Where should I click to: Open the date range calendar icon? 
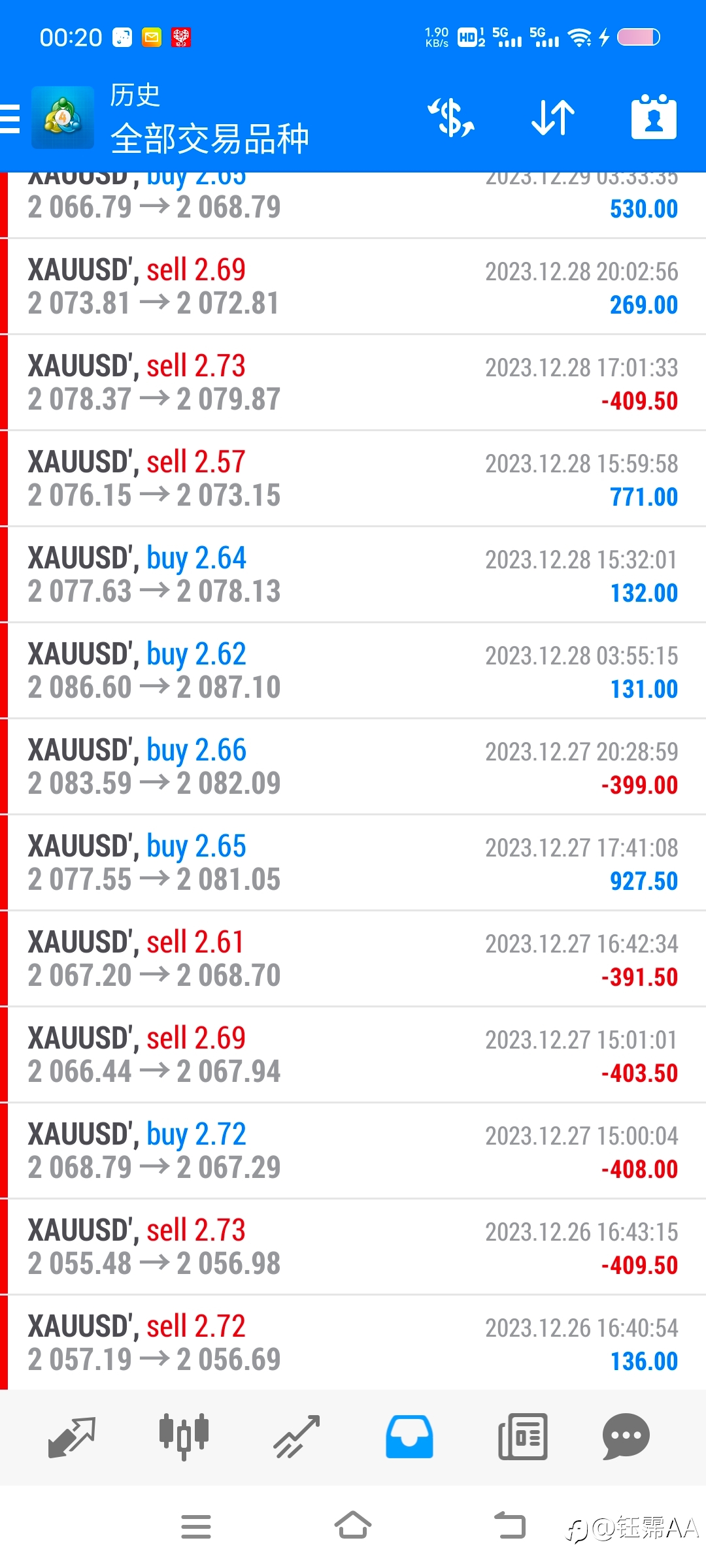coord(654,117)
